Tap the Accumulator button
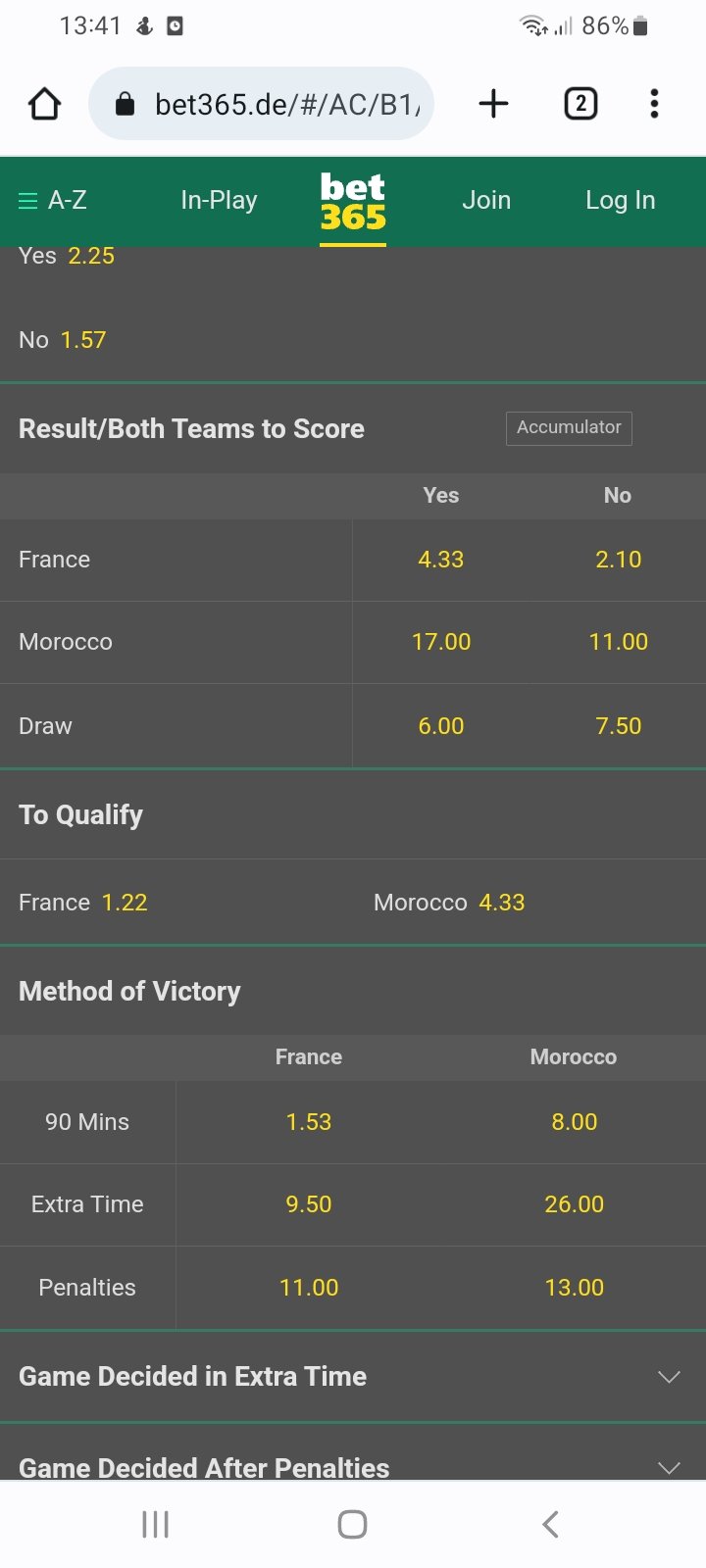The image size is (706, 1568). coord(569,428)
